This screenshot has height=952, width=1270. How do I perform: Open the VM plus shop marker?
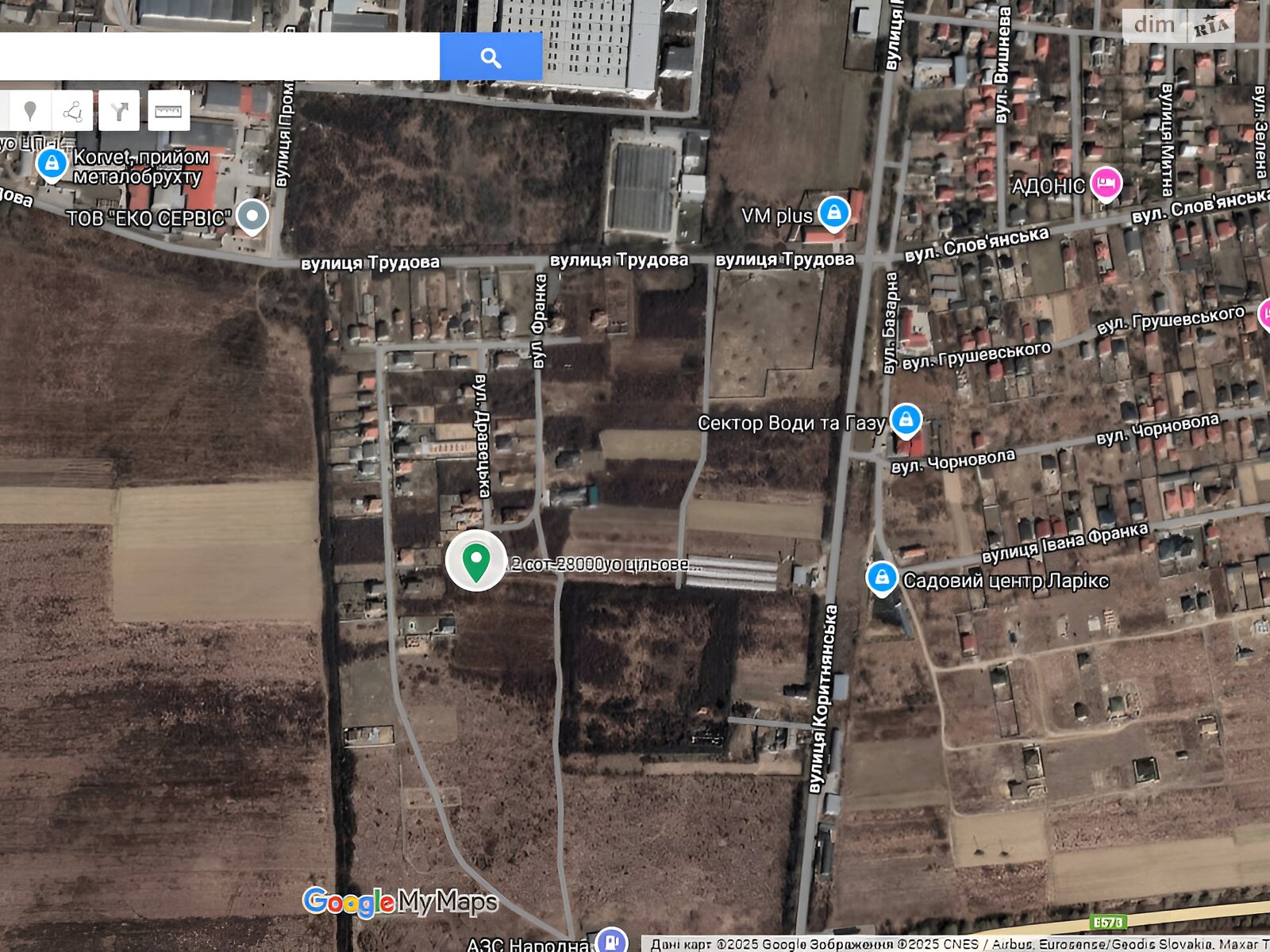[833, 213]
